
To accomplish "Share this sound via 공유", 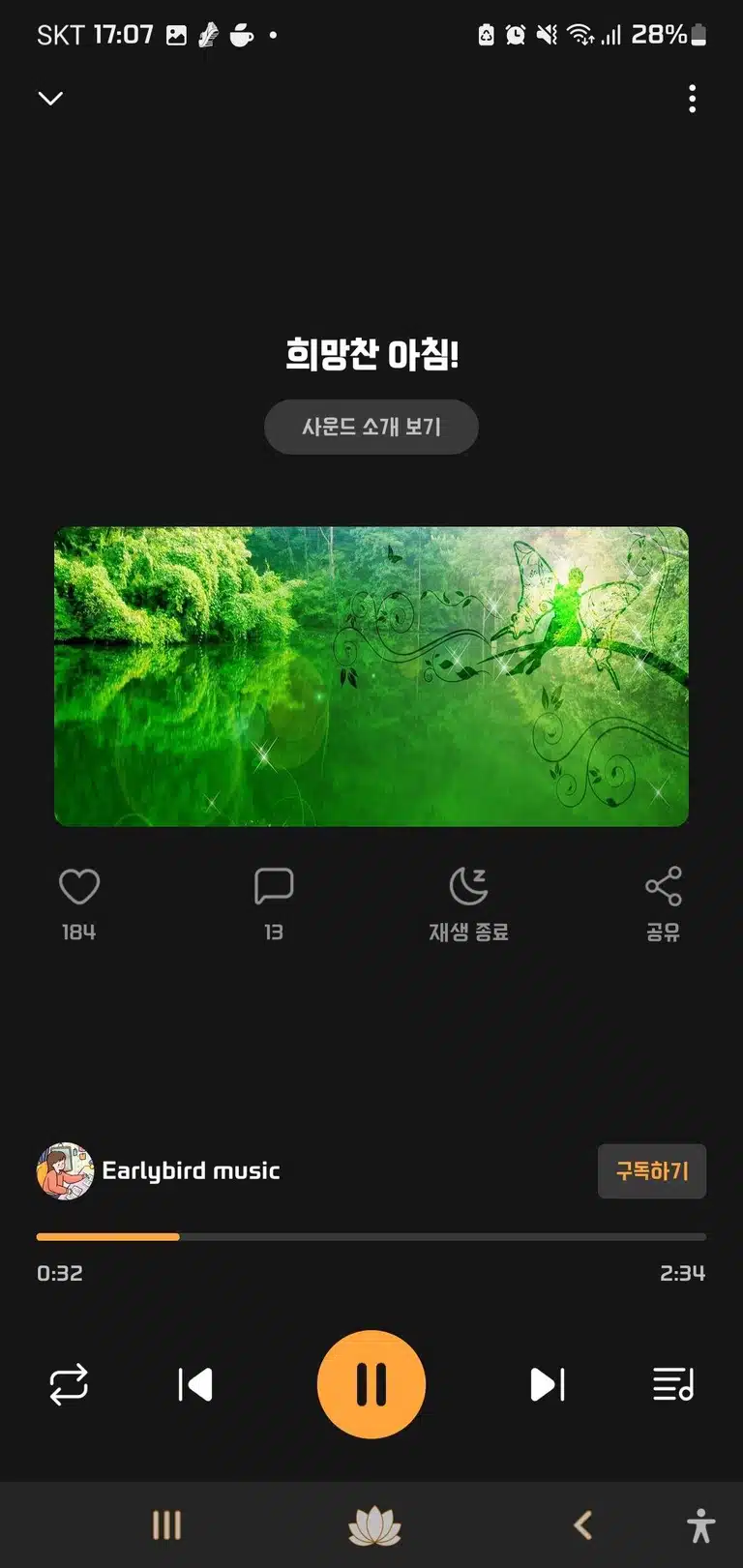I will [664, 903].
